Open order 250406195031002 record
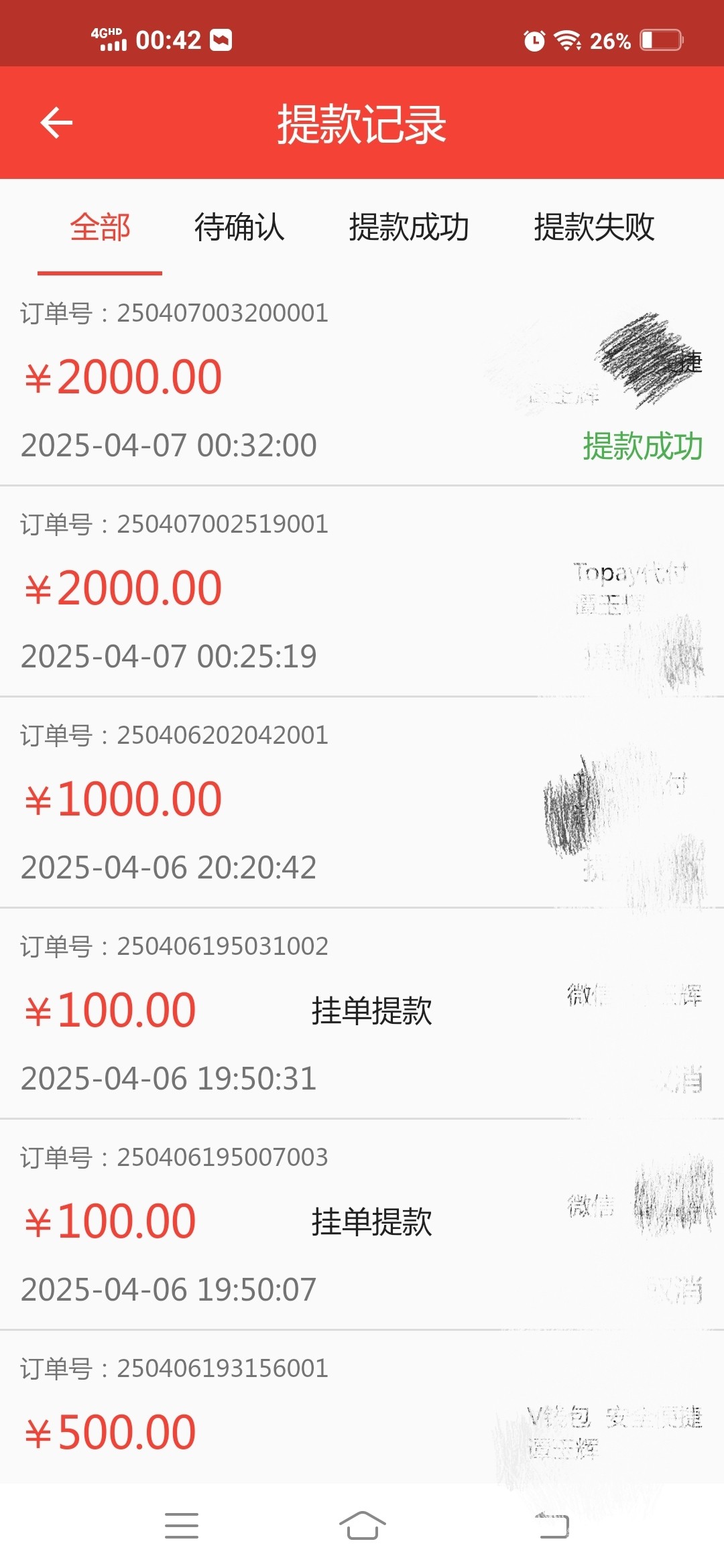The height and width of the screenshot is (1568, 724). pyautogui.click(x=362, y=1014)
